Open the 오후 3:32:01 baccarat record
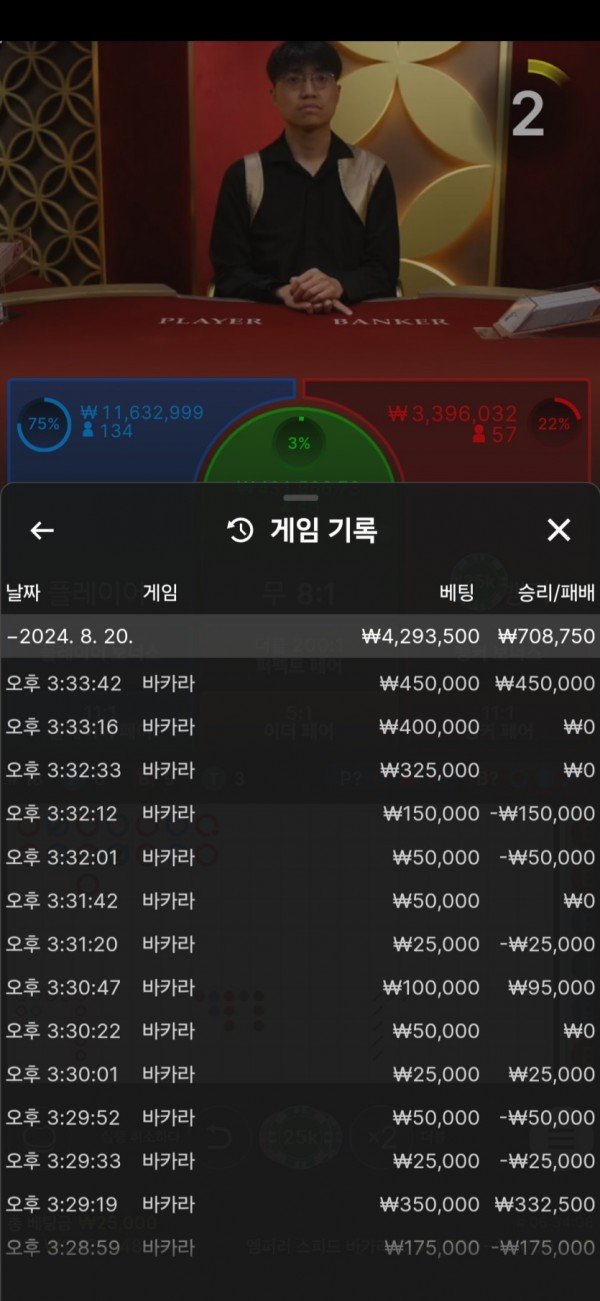The image size is (600, 1301). [x=300, y=857]
